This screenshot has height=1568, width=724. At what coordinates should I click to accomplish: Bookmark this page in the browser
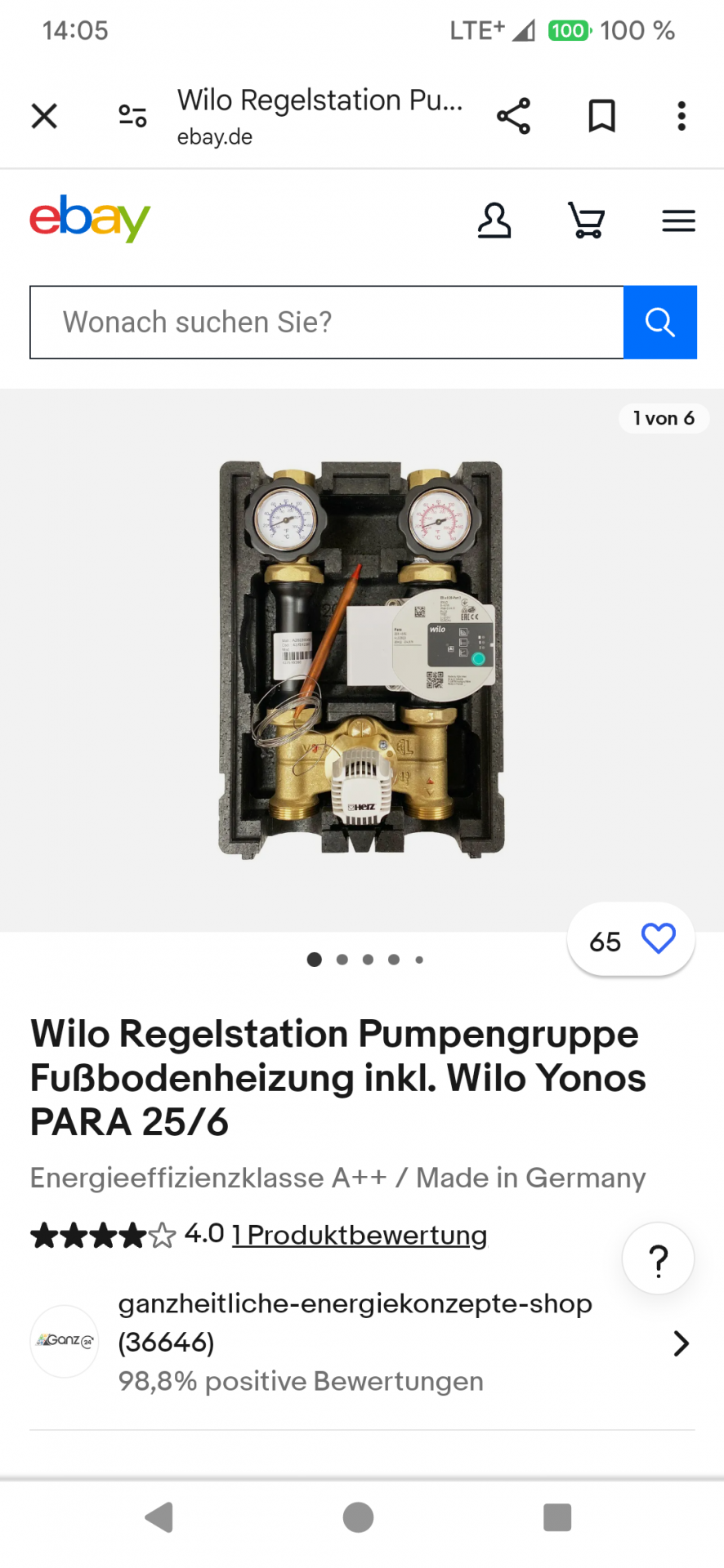pos(601,116)
